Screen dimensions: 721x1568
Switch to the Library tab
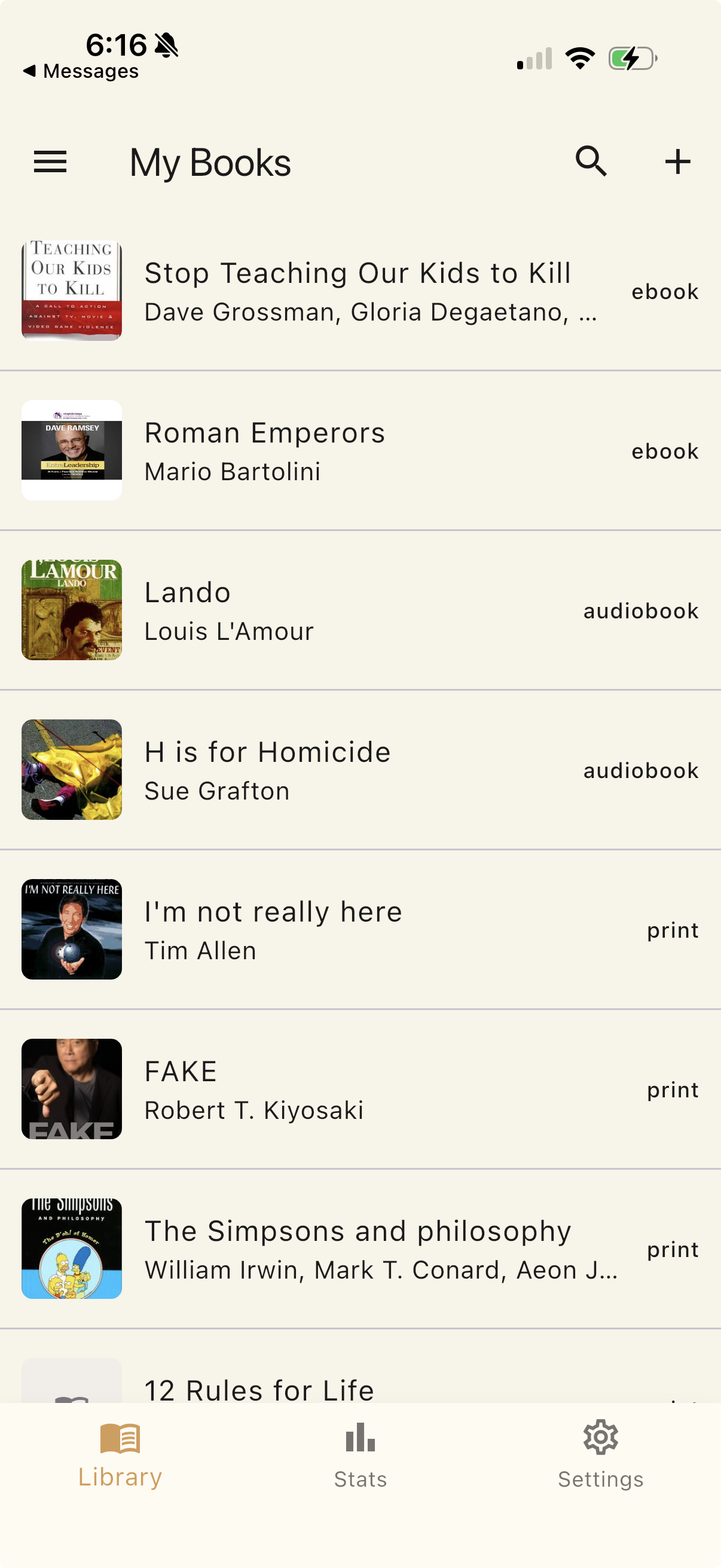coord(120,1456)
